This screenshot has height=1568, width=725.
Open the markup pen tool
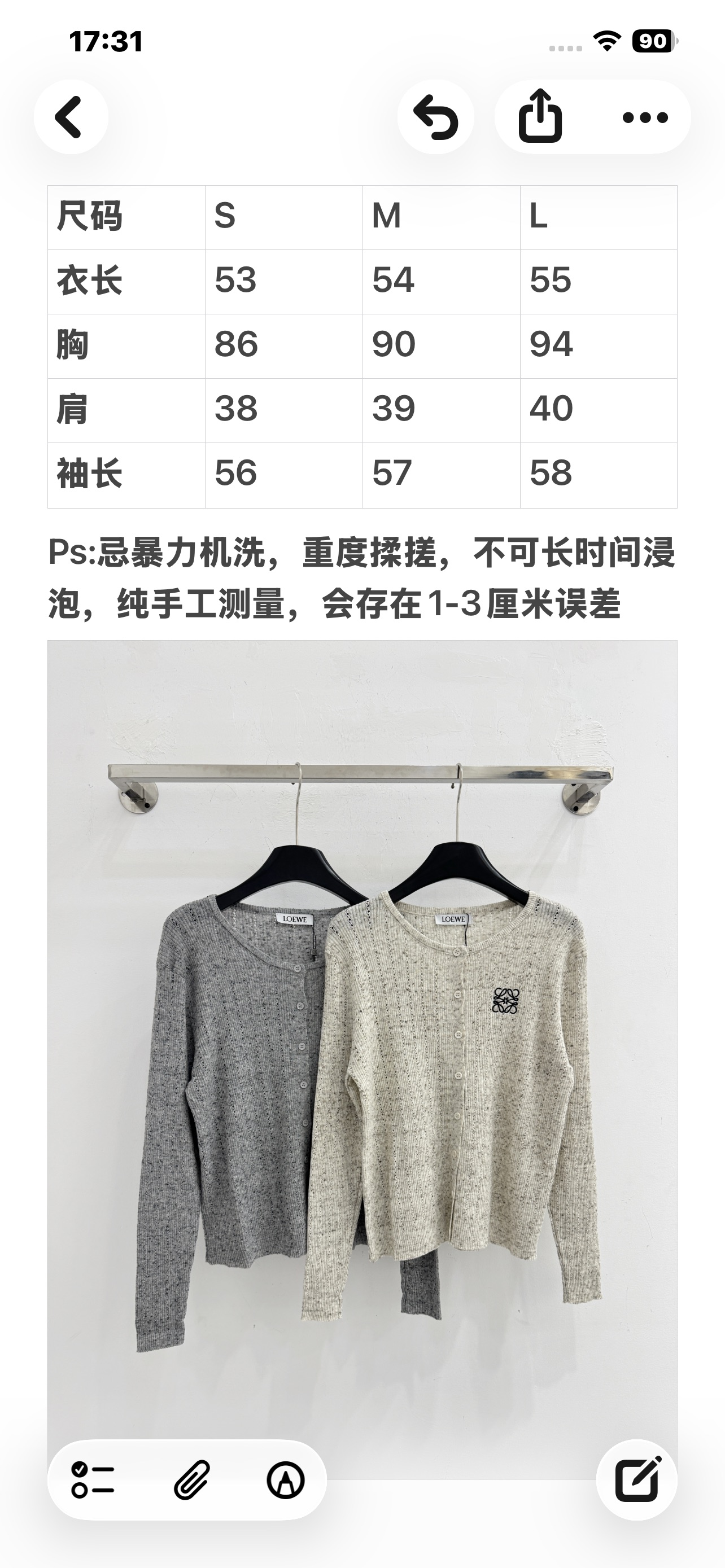coord(286,1479)
